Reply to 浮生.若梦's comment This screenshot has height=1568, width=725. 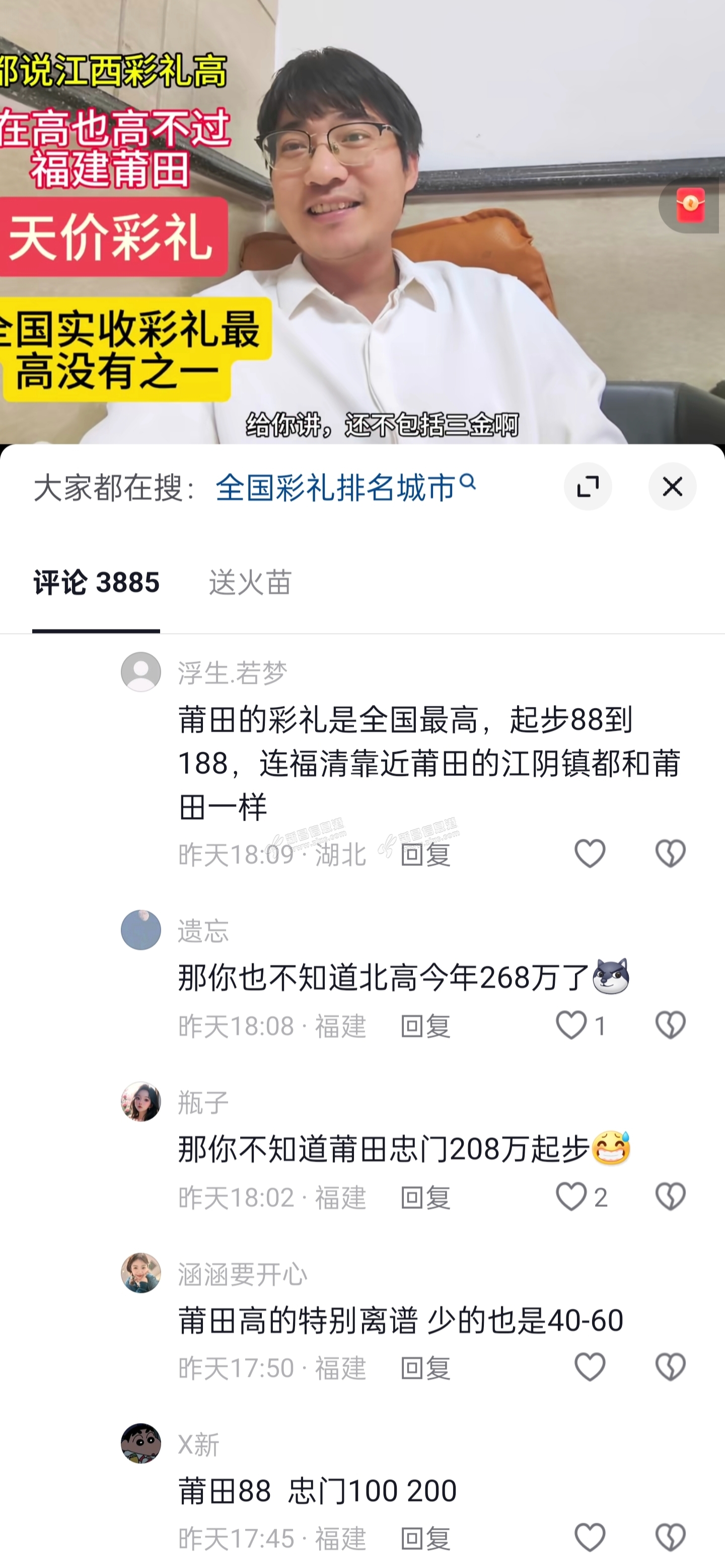coord(425,854)
